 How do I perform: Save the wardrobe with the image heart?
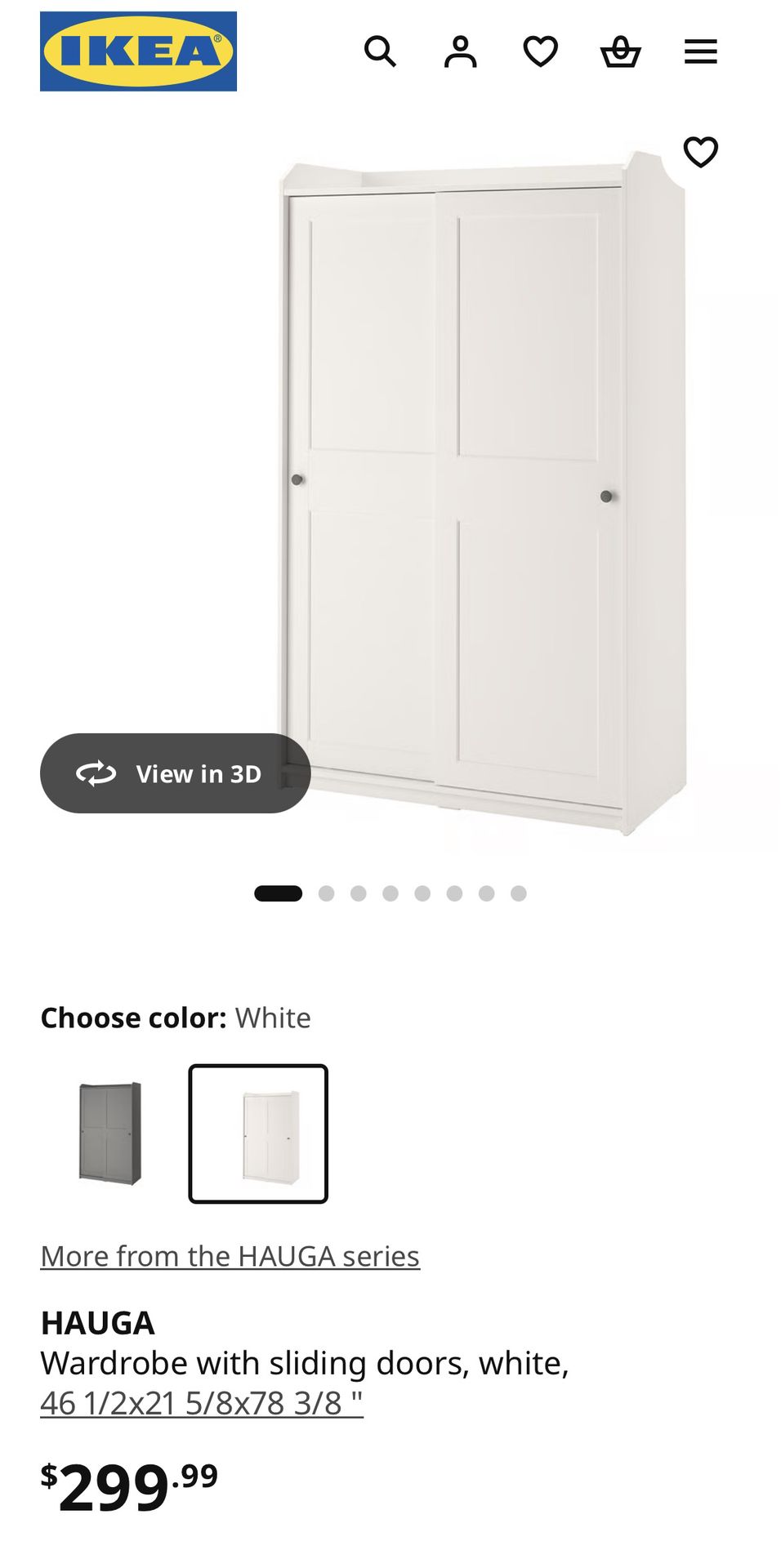coord(700,152)
